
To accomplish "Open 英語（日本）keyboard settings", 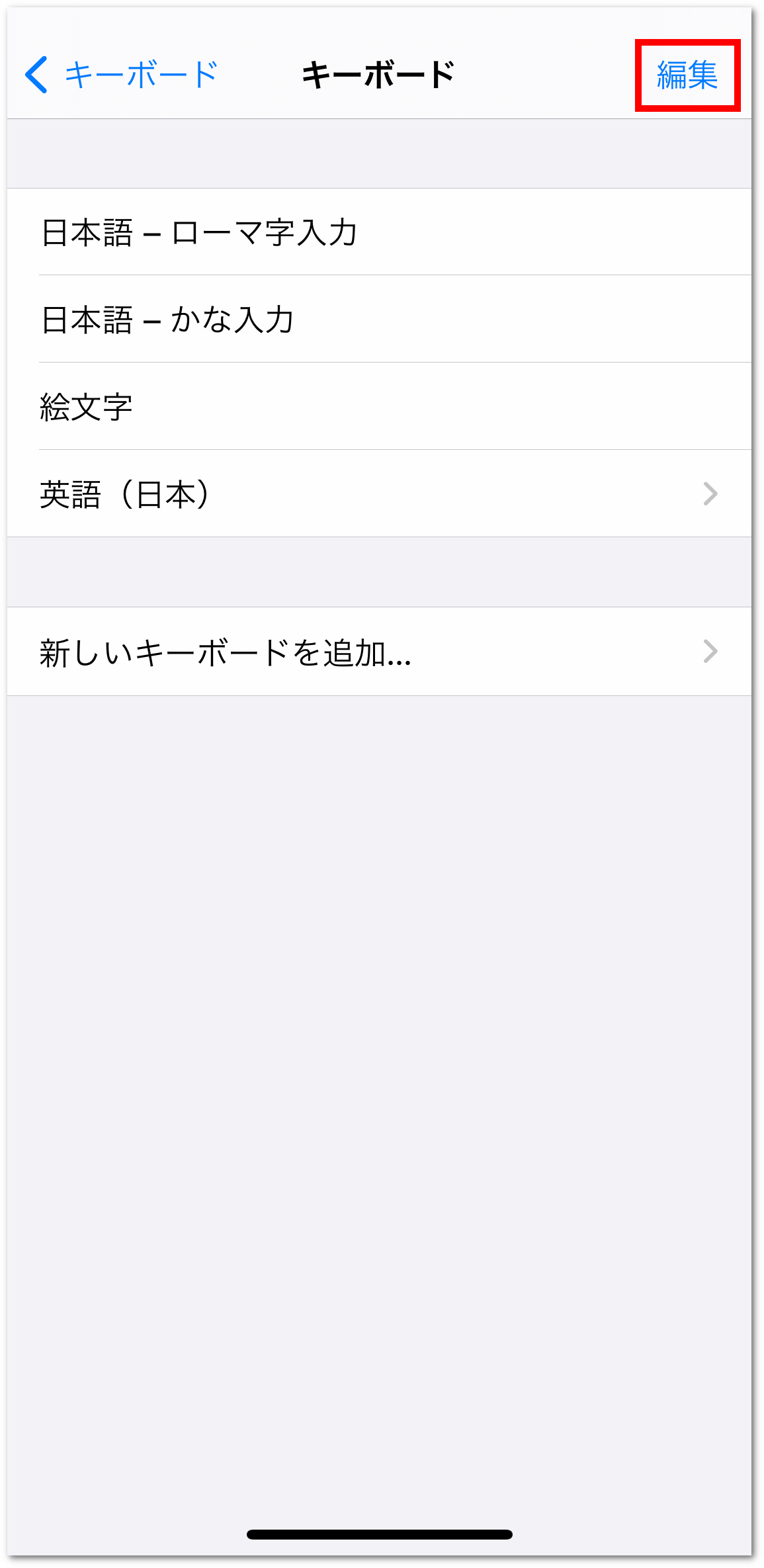I will (x=379, y=494).
